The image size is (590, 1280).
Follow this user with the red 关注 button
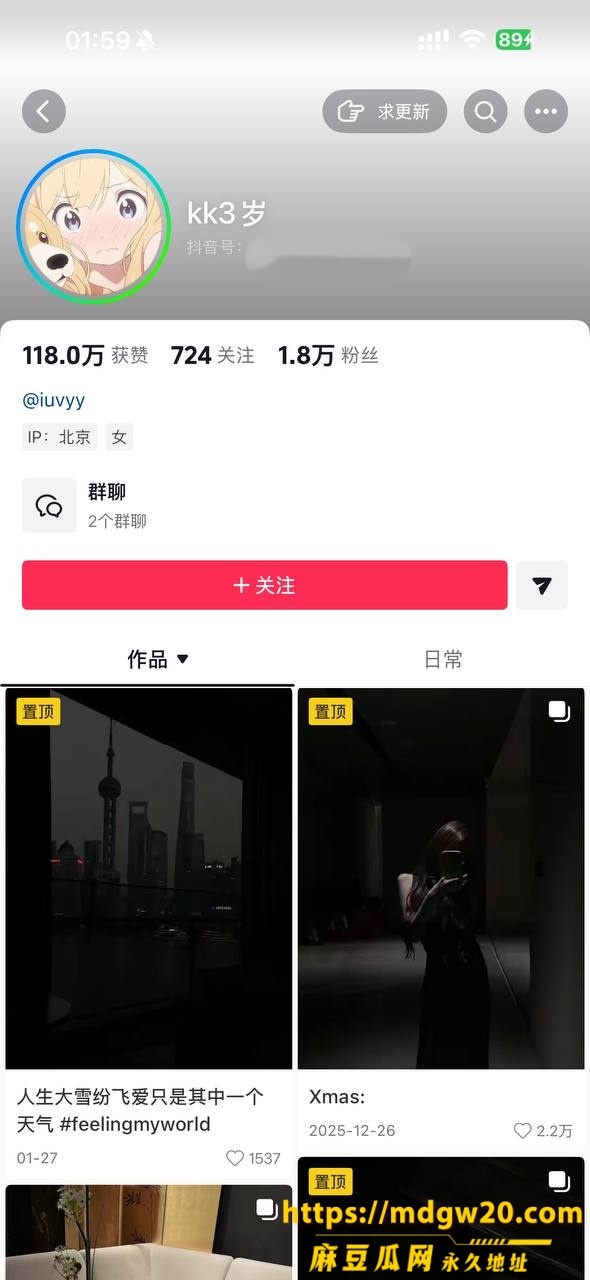[x=264, y=585]
